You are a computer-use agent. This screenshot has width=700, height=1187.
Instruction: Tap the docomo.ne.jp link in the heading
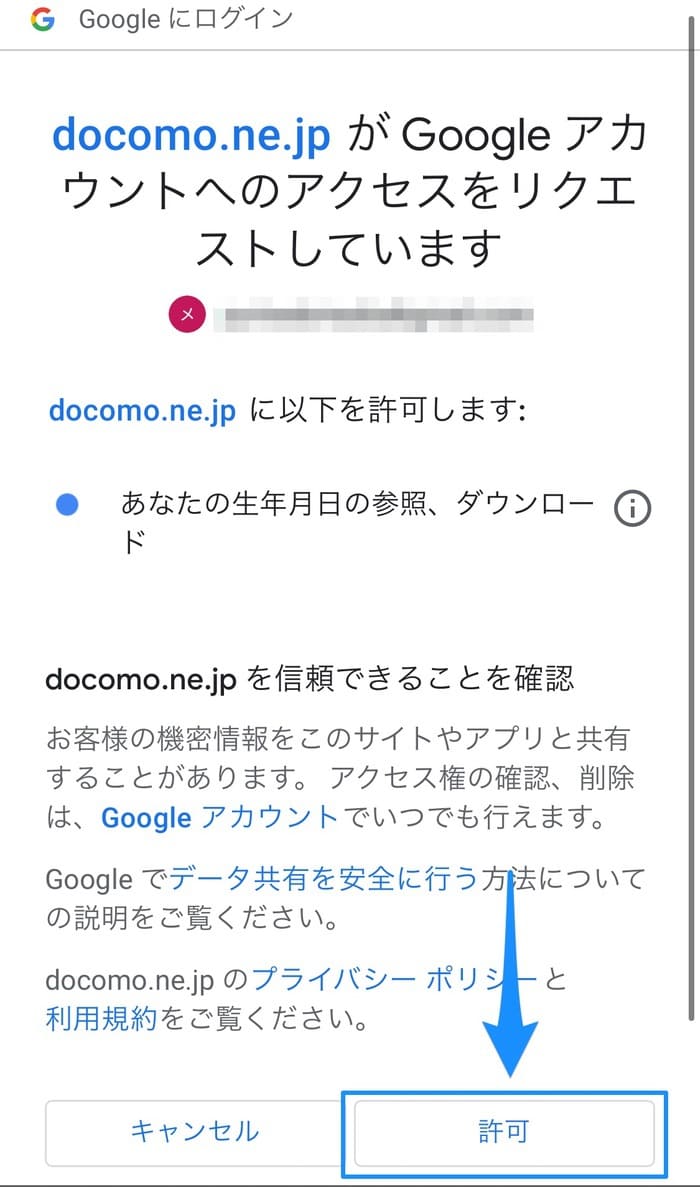191,135
